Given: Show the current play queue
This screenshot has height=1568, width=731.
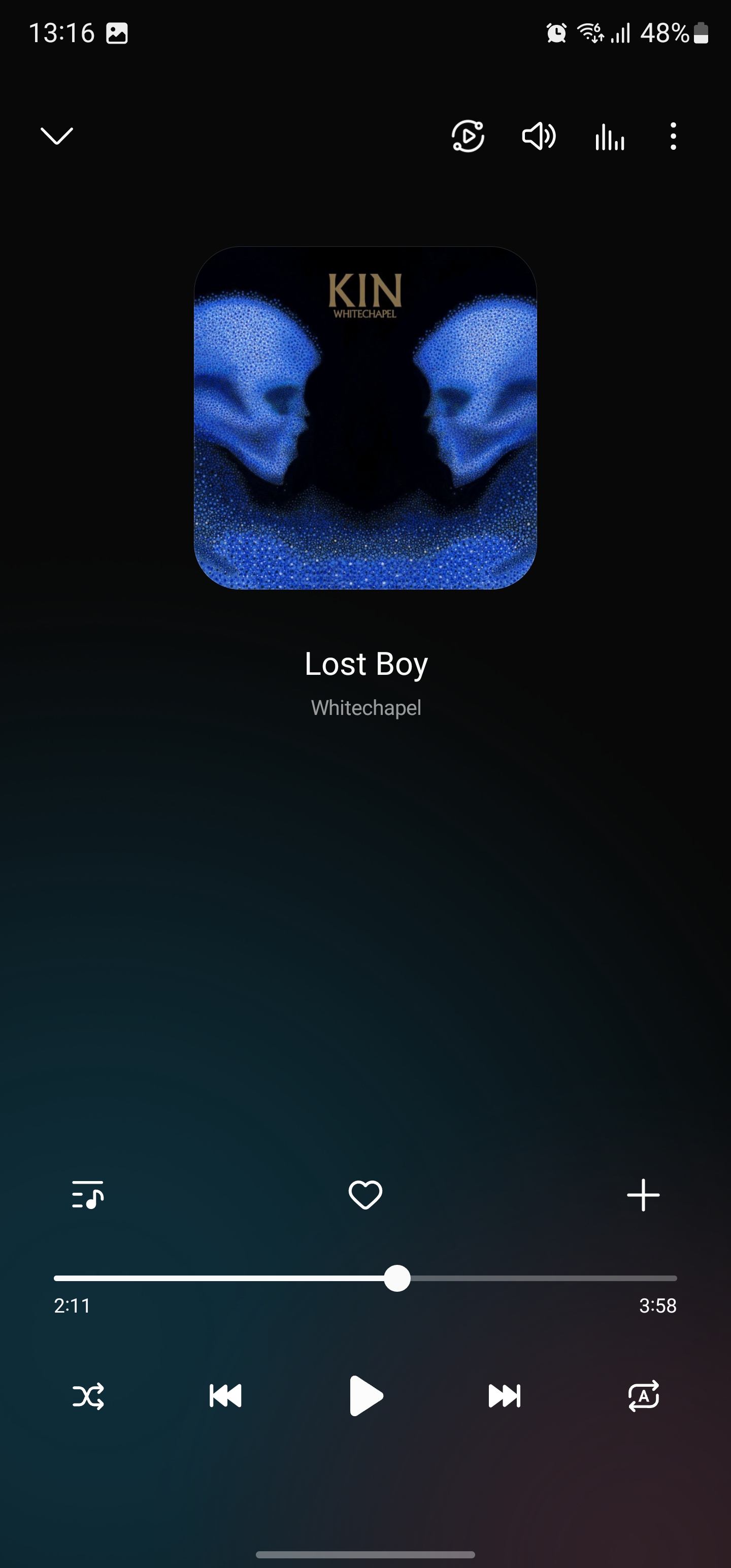Looking at the screenshot, I should (x=88, y=1194).
